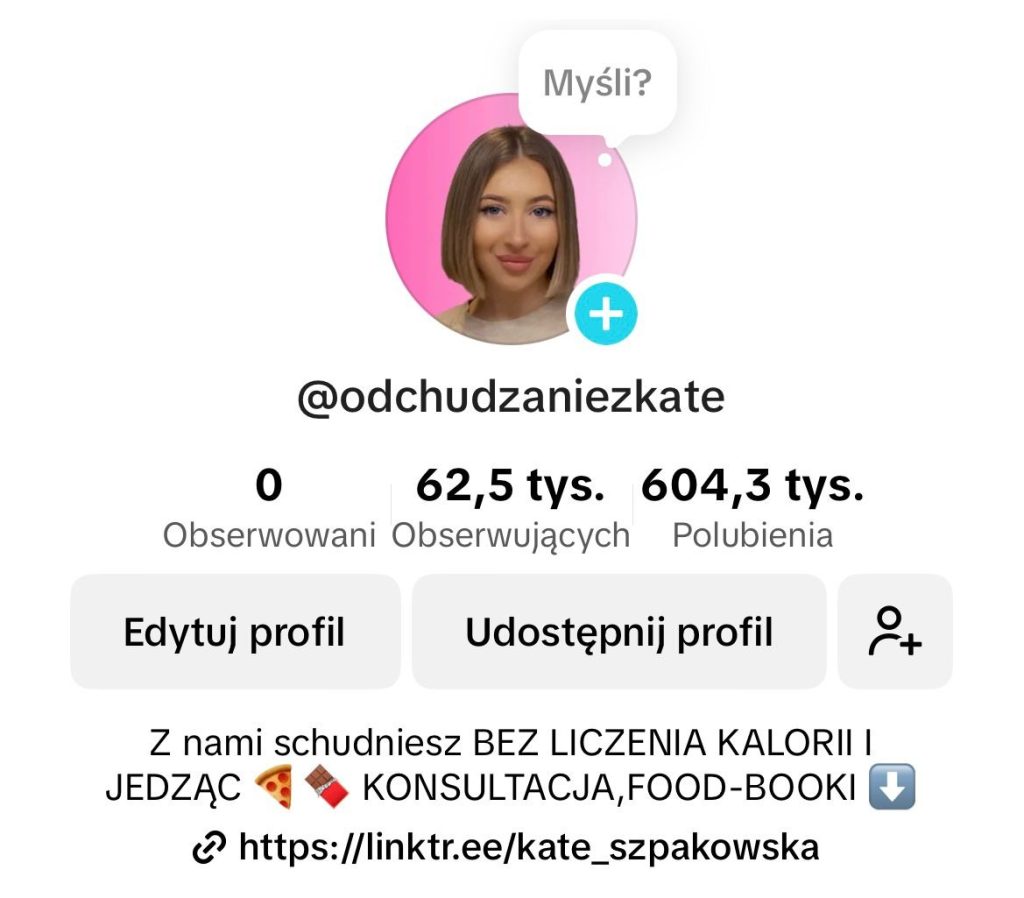The width and height of the screenshot is (1024, 898).
Task: Share profile via Udostępnij profil
Action: [x=619, y=632]
